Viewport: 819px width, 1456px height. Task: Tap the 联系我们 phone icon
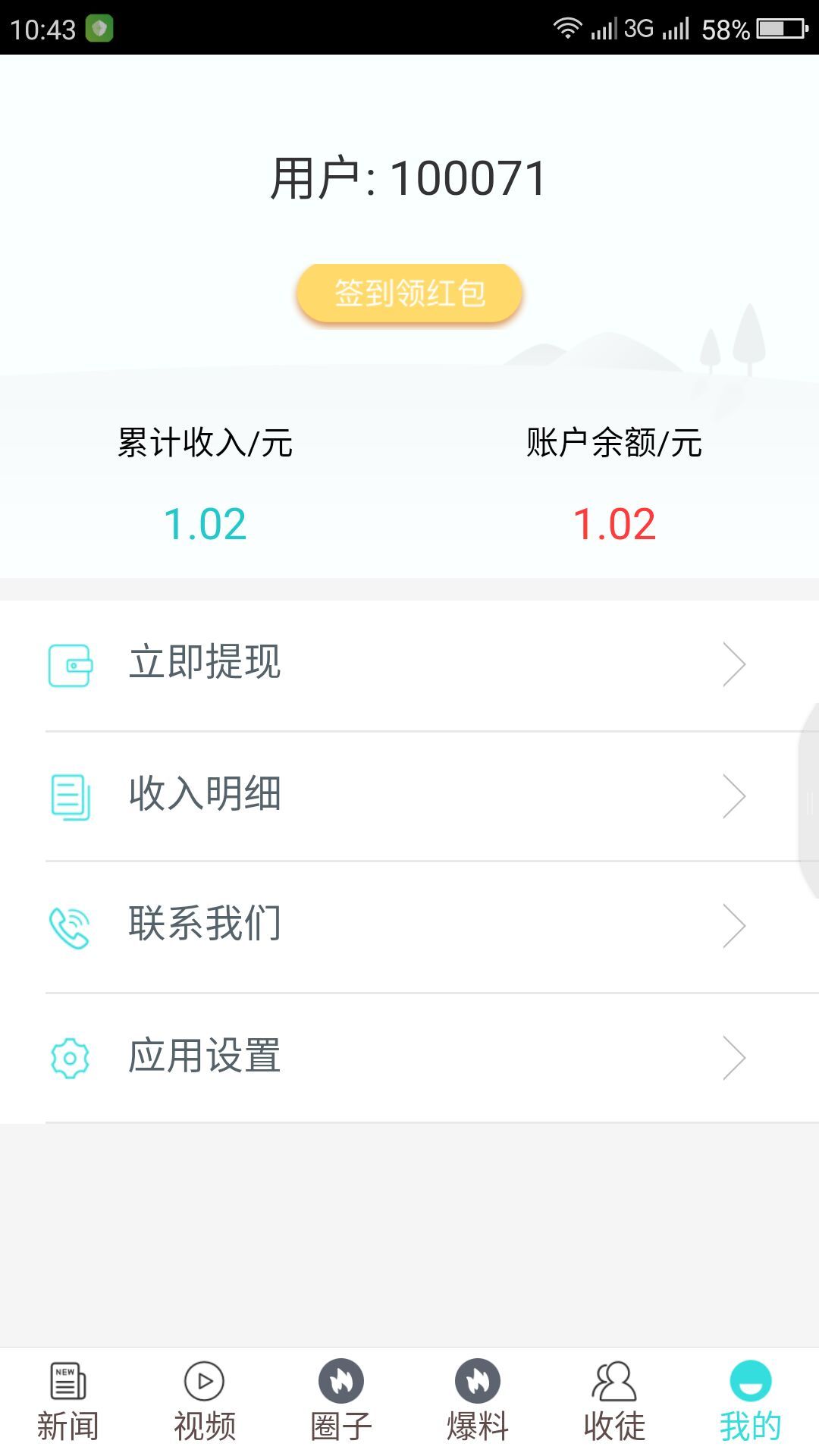pyautogui.click(x=70, y=925)
